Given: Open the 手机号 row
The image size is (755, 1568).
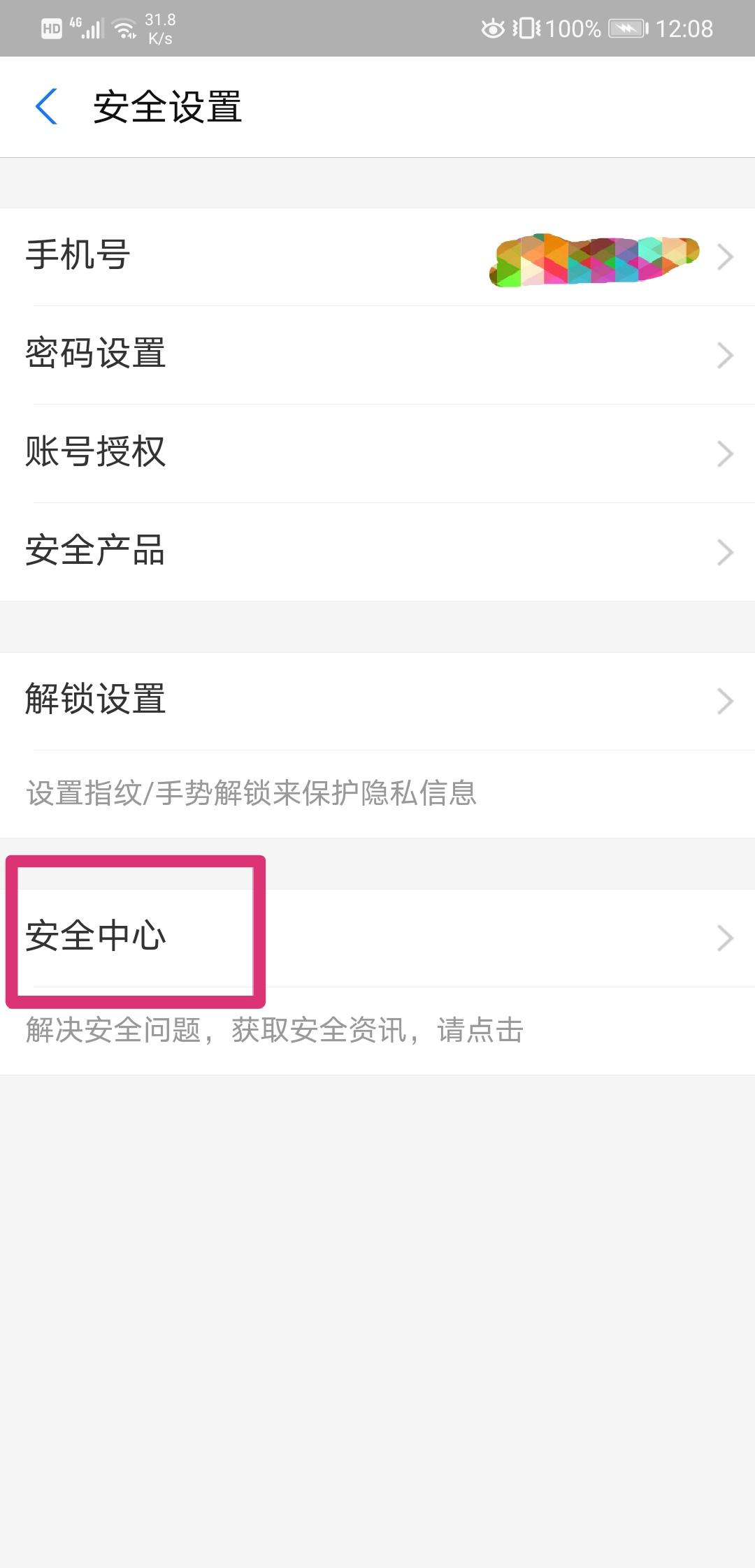Looking at the screenshot, I should (x=377, y=256).
